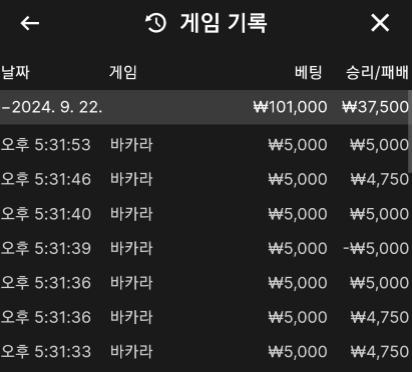Open the 오후 5:31:39 losing record

pyautogui.click(x=205, y=248)
